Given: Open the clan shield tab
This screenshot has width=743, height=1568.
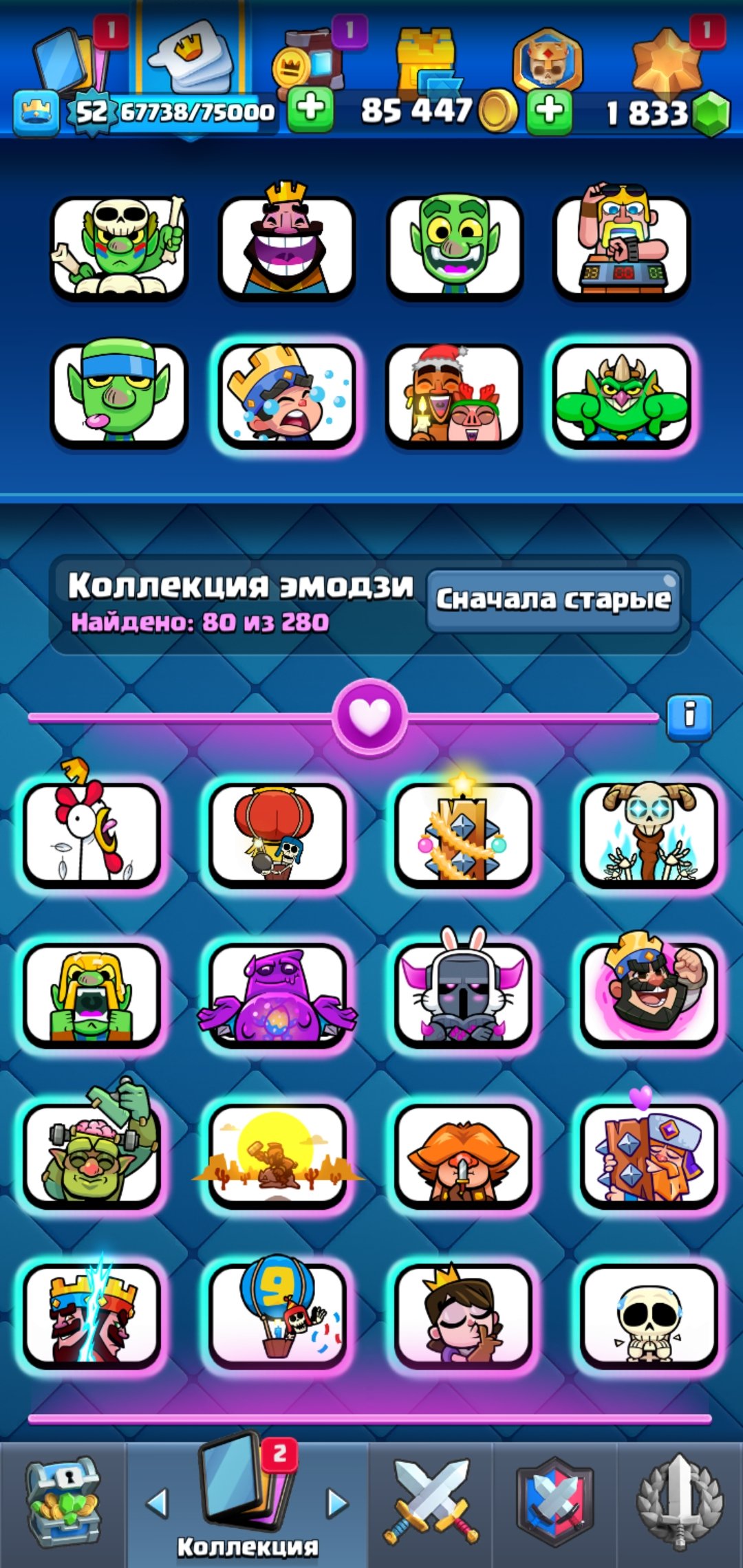Looking at the screenshot, I should (554, 1505).
